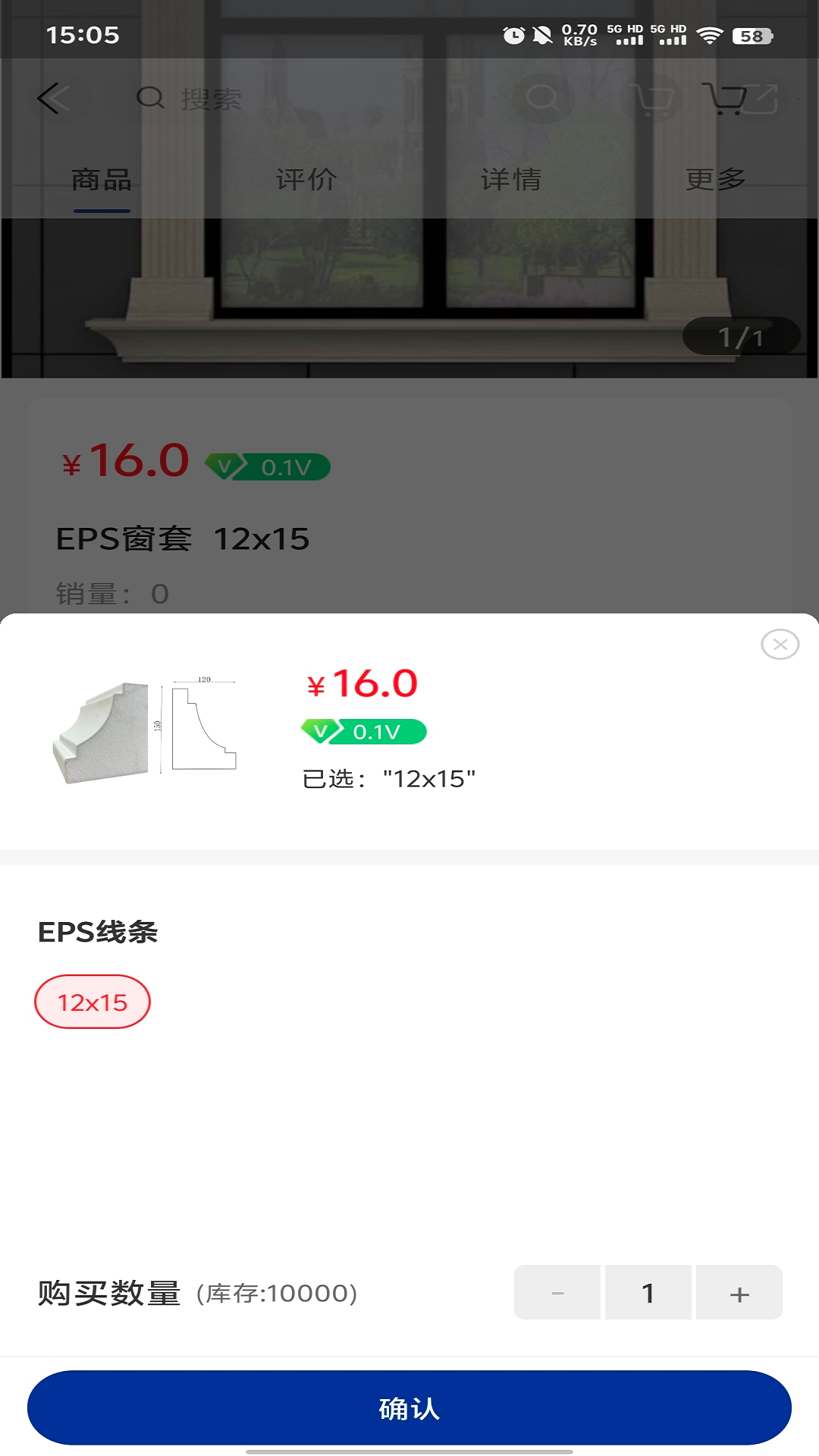Close the product options sheet
Screen dimensions: 819x1456
coord(780,645)
